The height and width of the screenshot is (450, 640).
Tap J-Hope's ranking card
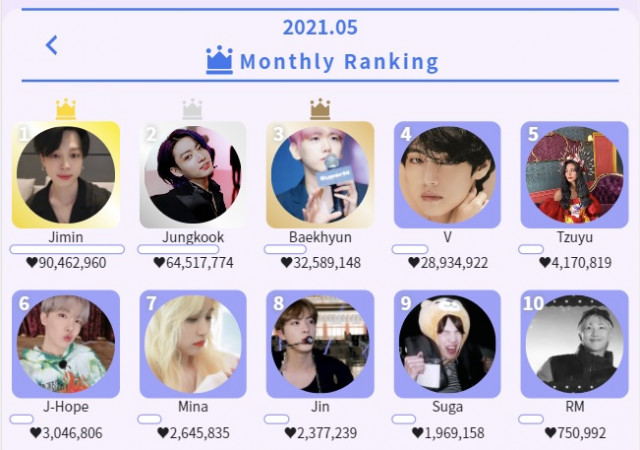(x=66, y=344)
